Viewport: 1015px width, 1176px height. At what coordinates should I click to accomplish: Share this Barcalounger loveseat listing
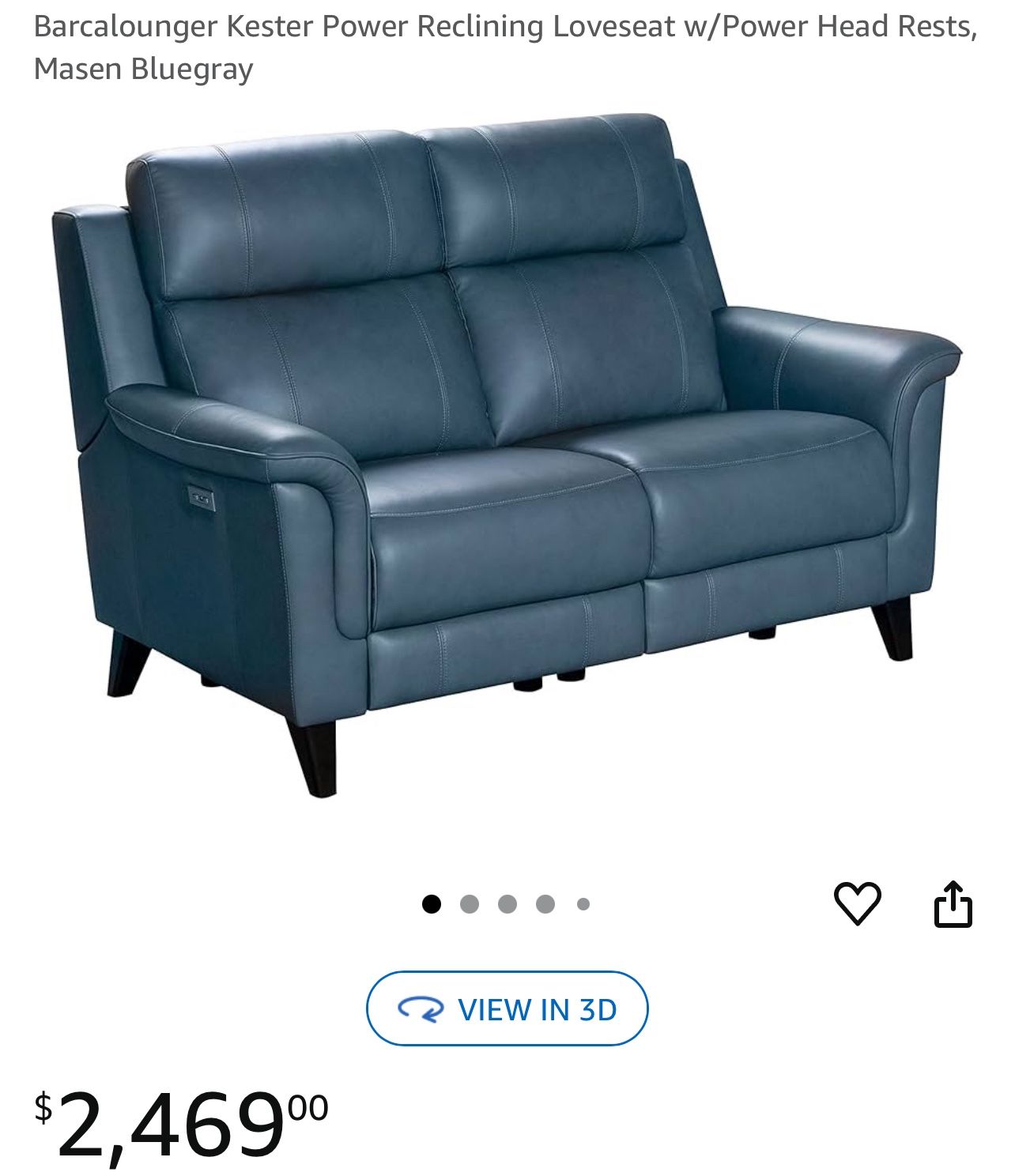pos(953,903)
